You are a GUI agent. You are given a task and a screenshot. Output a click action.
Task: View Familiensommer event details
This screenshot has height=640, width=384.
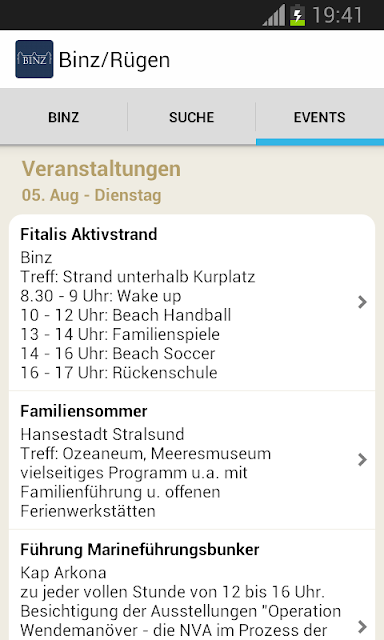[x=192, y=460]
